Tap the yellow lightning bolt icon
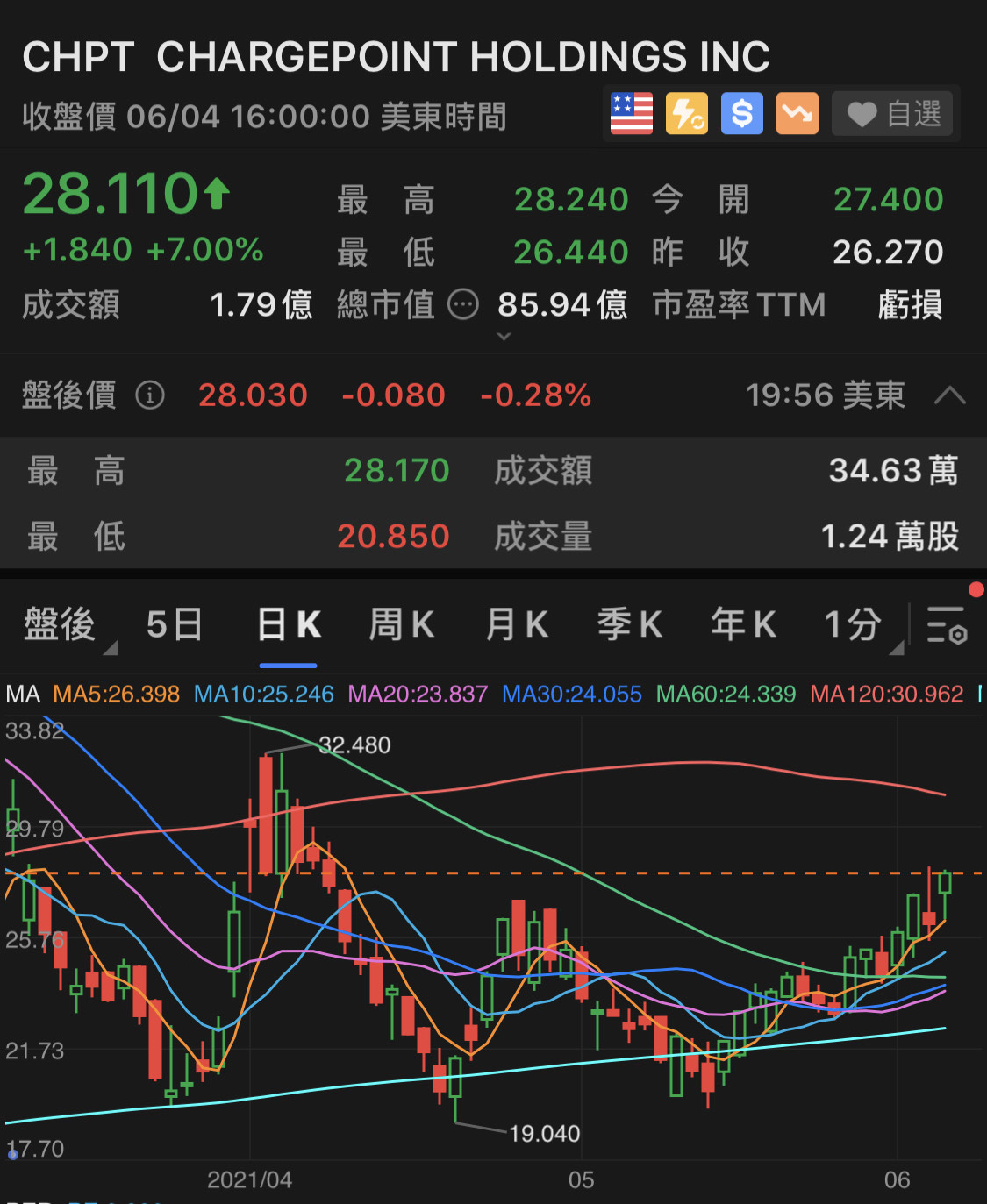This screenshot has height=1204, width=987. point(687,114)
